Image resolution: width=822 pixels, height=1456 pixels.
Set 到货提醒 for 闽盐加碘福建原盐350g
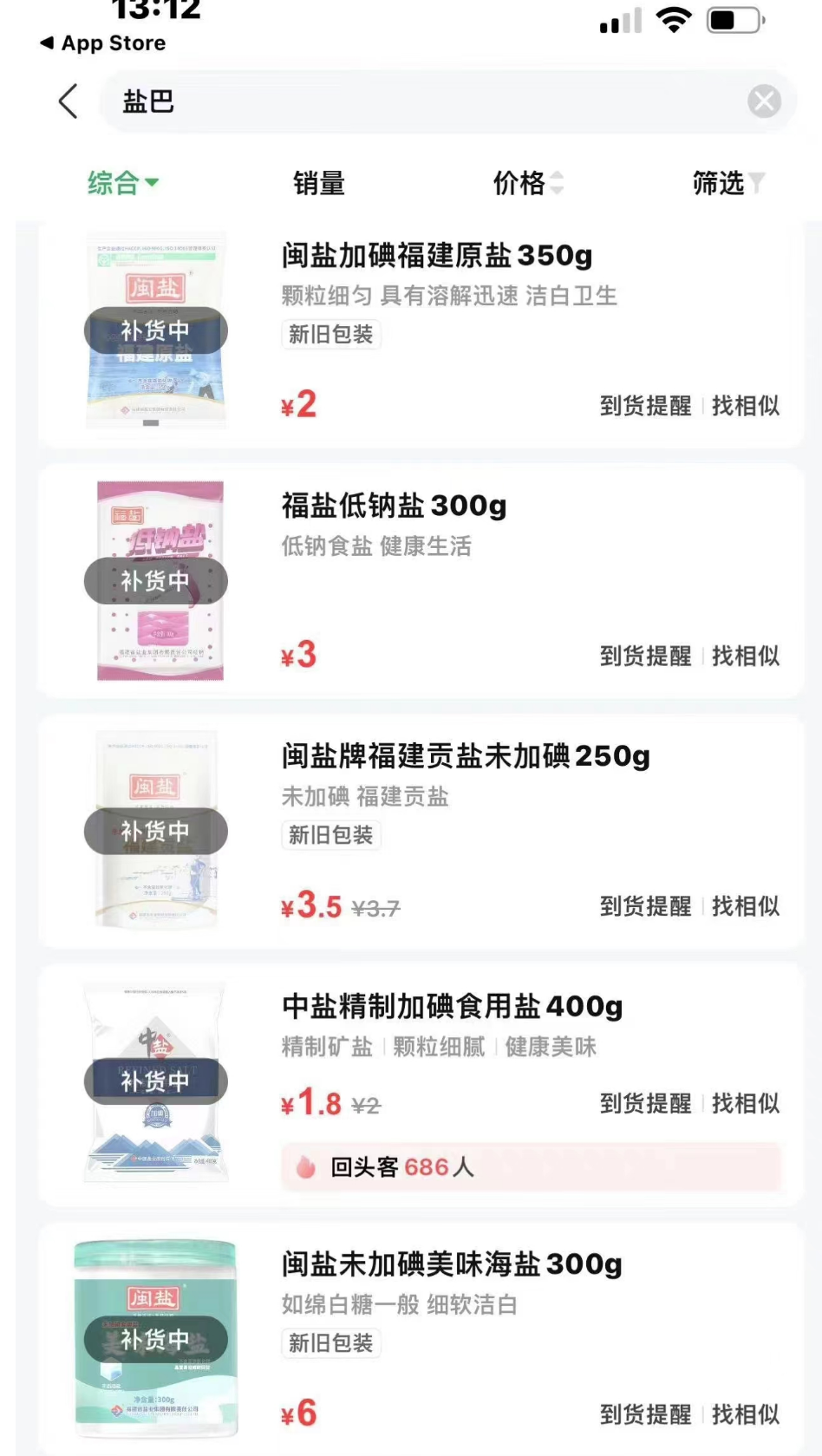pyautogui.click(x=645, y=406)
